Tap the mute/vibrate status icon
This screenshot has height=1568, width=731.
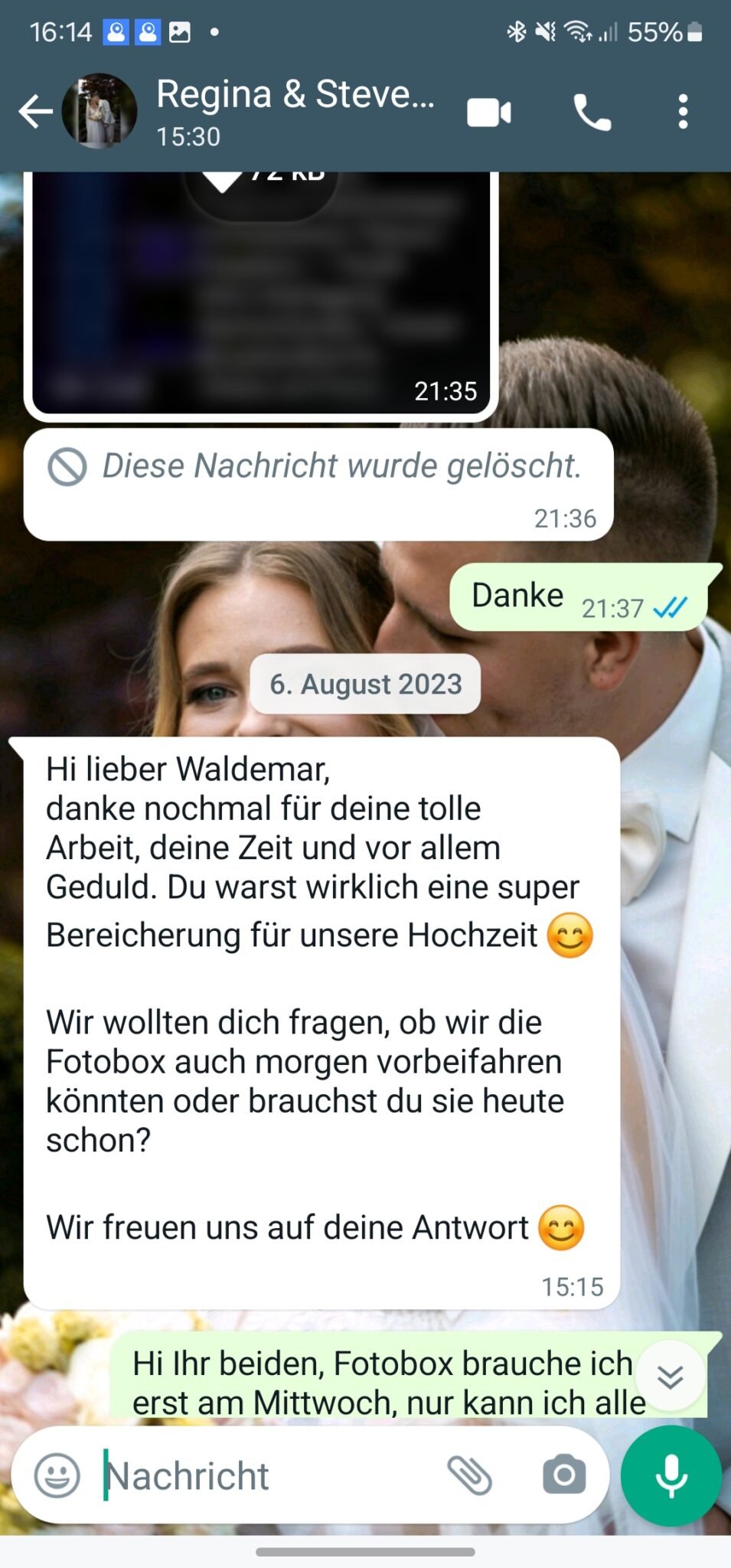545,31
